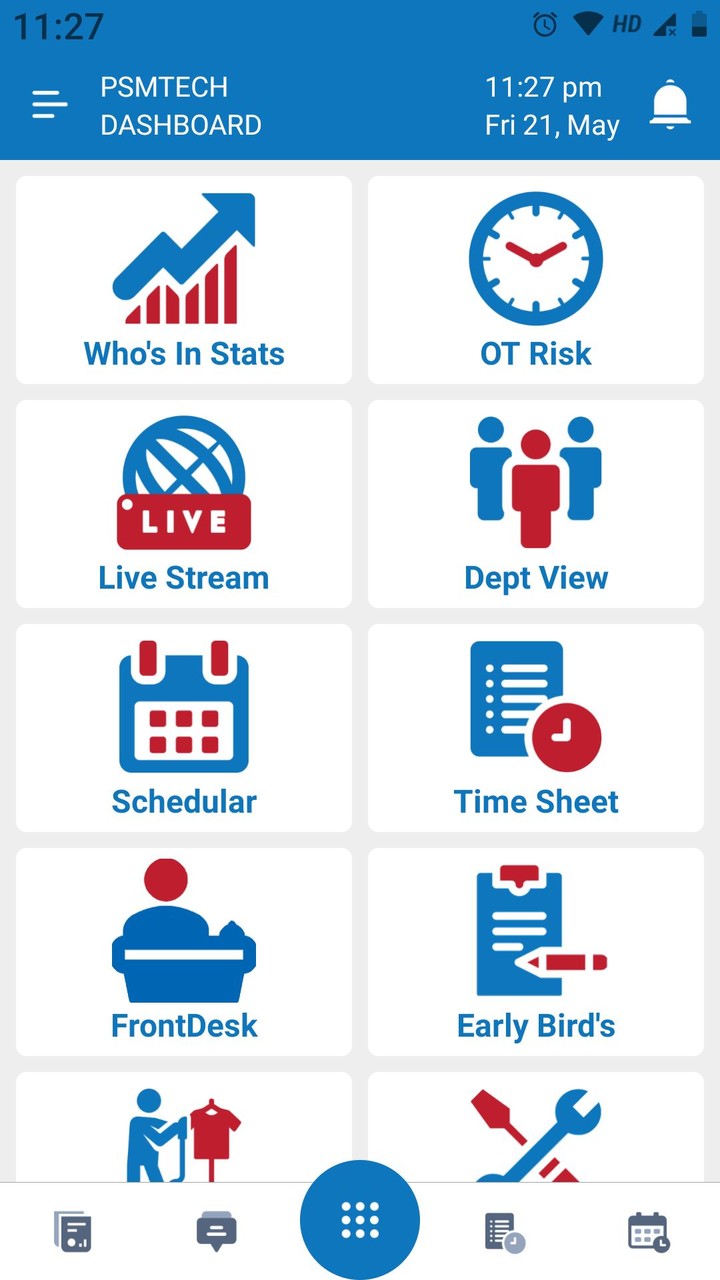Launch the Live Stream tile

[184, 504]
